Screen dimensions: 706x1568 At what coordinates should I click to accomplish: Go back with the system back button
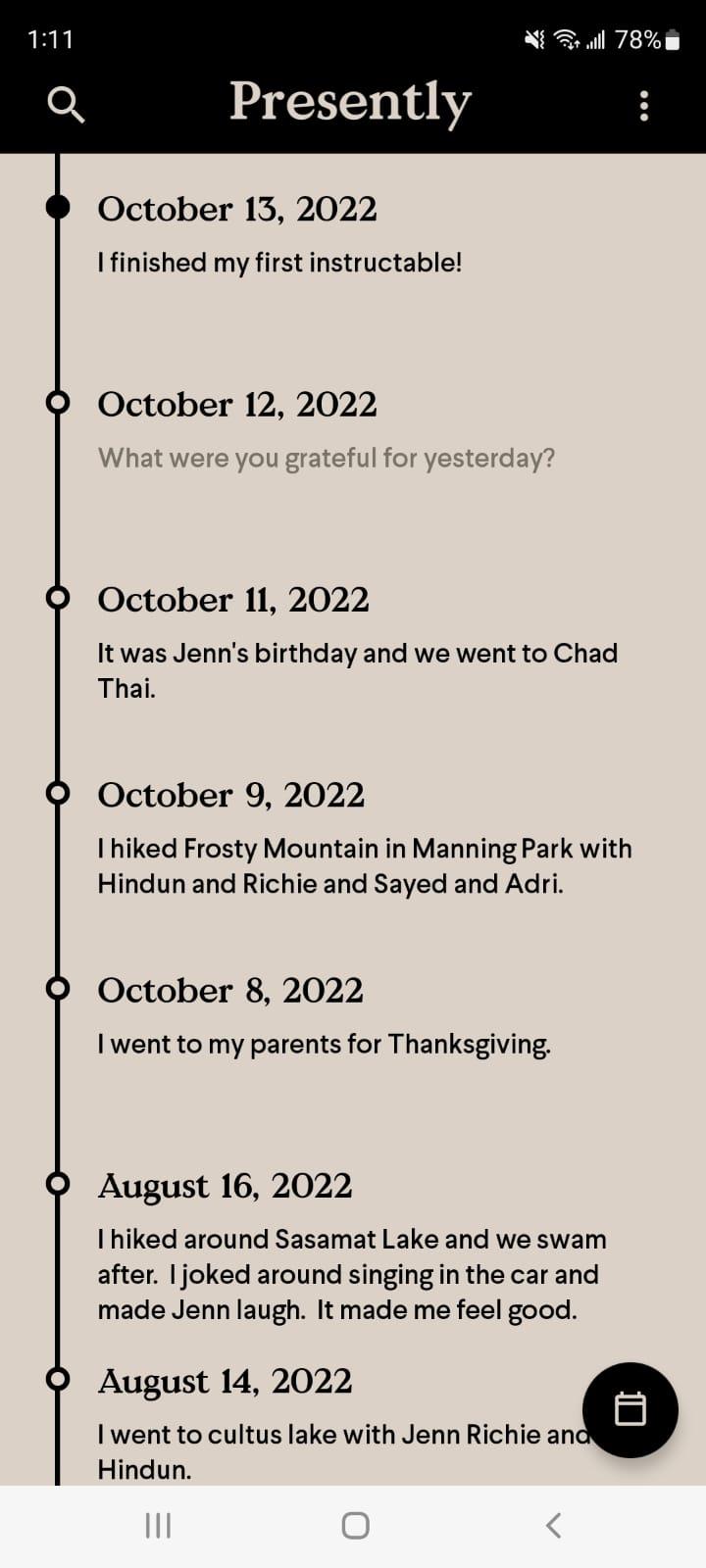553,1525
